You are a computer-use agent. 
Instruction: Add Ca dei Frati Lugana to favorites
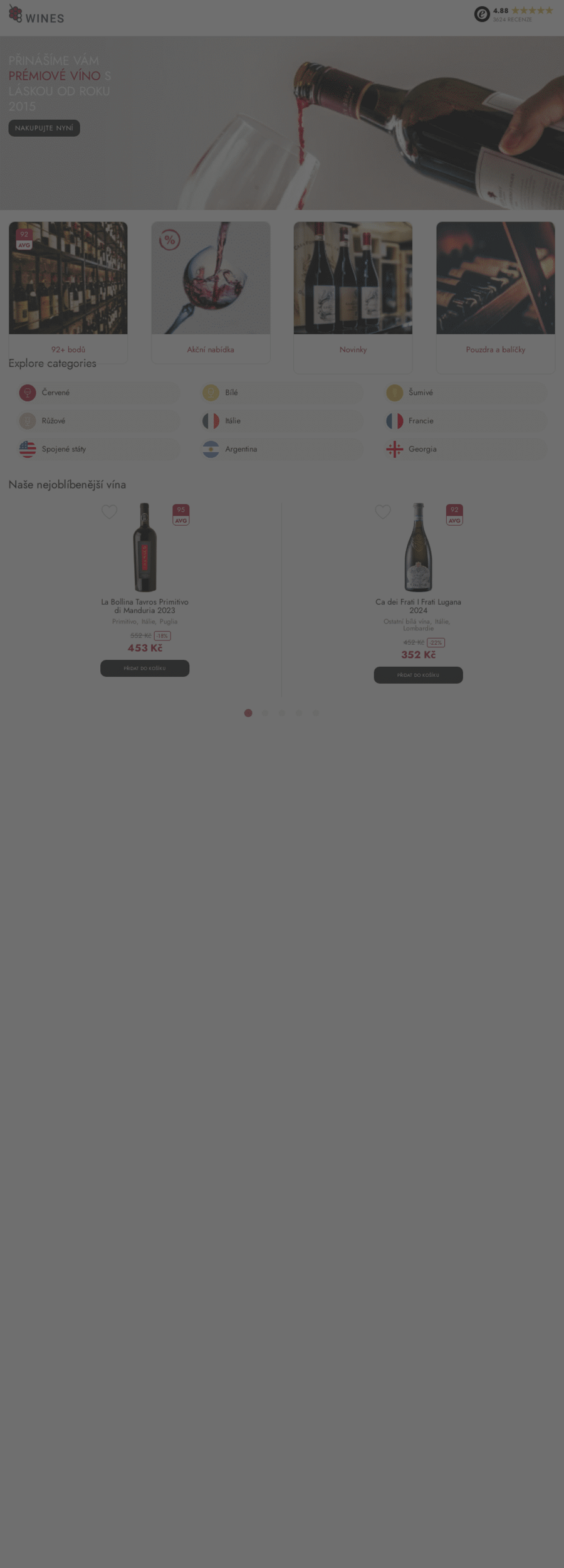pyautogui.click(x=383, y=512)
